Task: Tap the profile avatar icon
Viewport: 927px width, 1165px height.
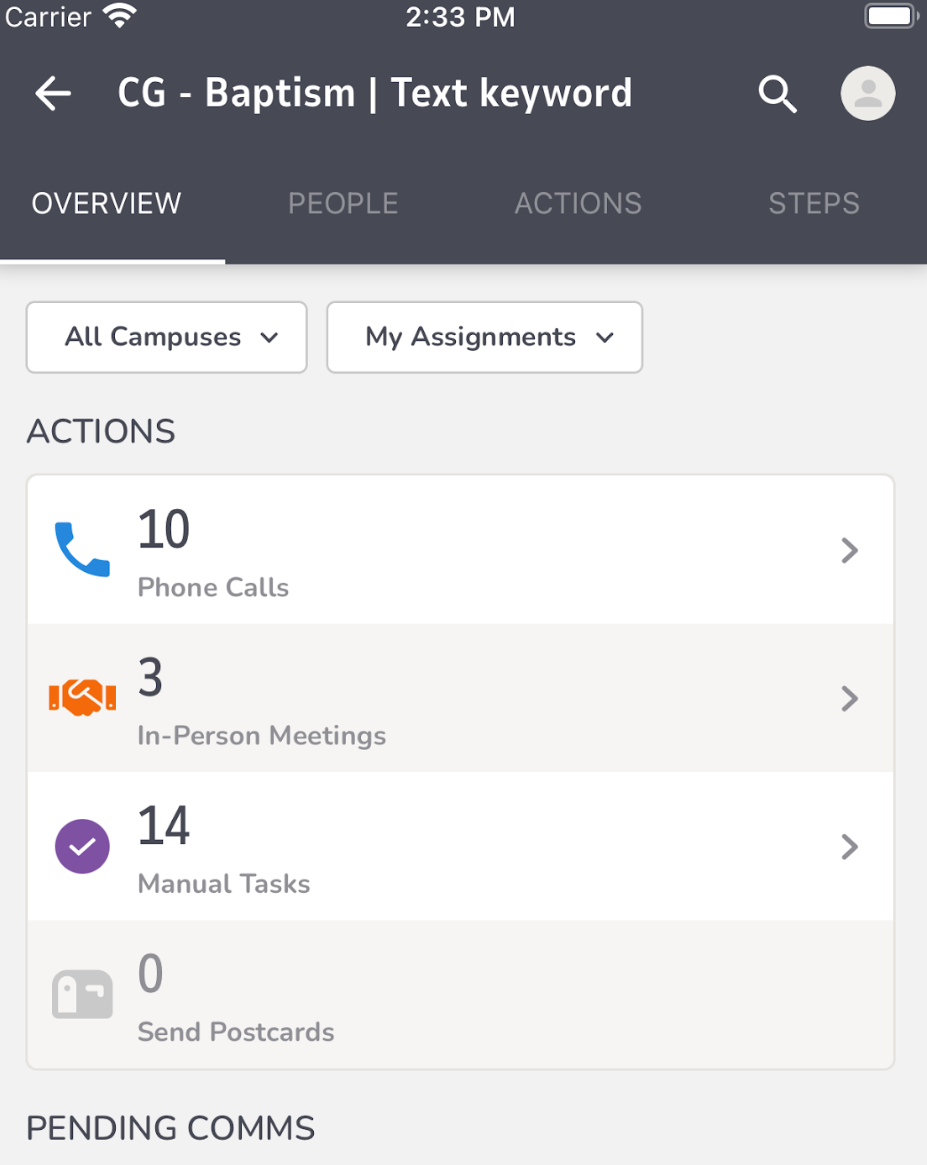Action: pyautogui.click(x=866, y=93)
